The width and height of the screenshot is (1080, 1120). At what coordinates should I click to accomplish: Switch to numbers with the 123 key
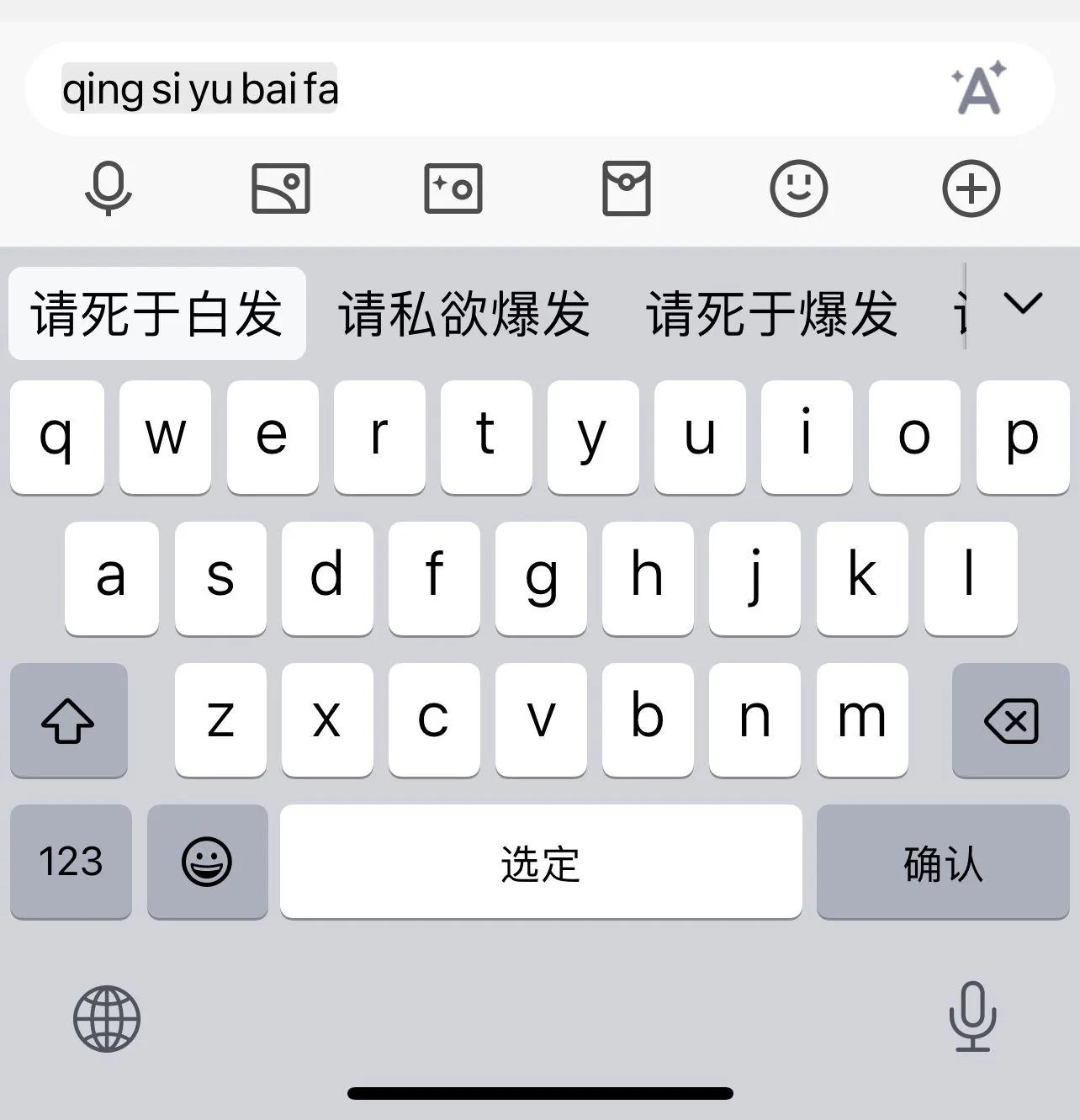point(71,862)
